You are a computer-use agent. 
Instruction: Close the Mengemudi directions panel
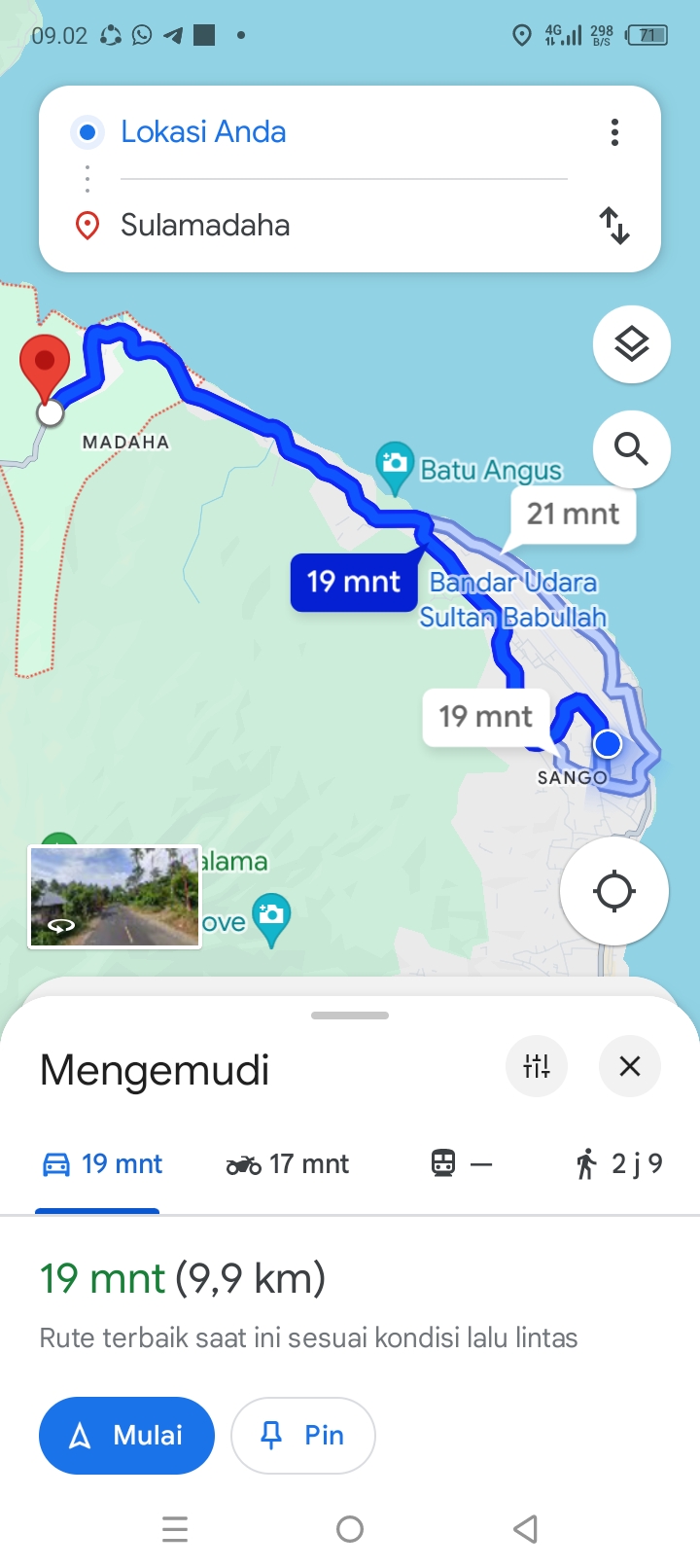tap(630, 1067)
